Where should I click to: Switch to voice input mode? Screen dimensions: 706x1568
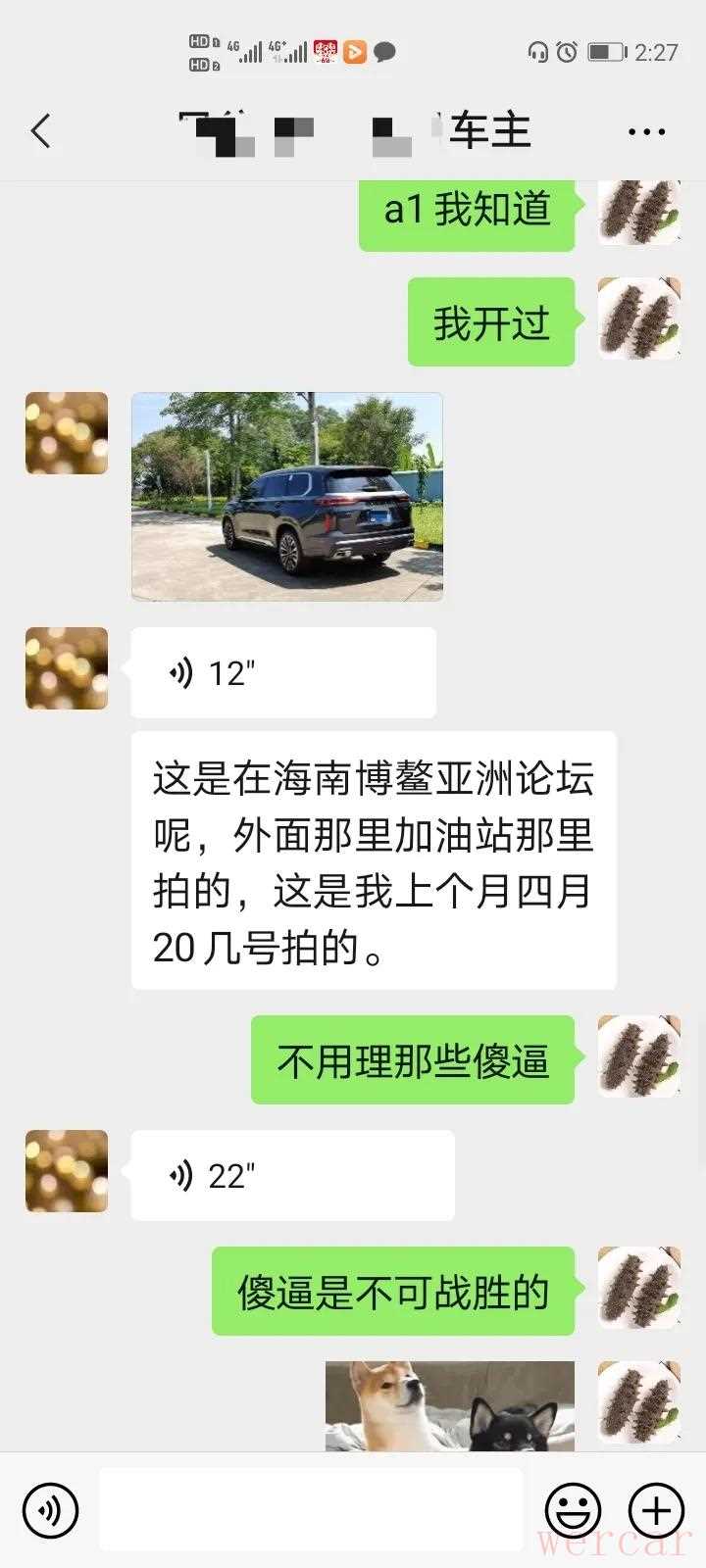50,1510
